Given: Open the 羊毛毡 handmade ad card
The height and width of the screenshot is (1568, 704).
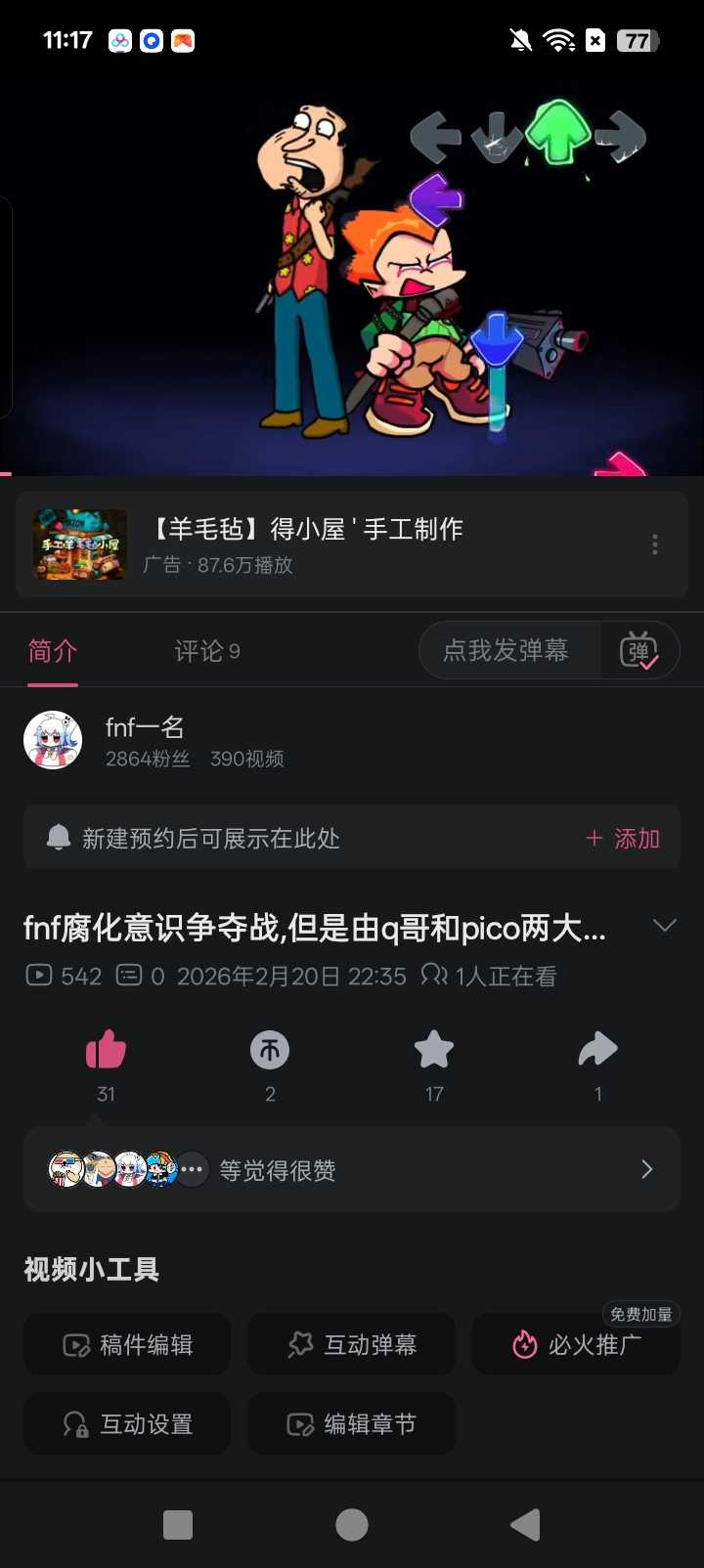Looking at the screenshot, I should (x=323, y=544).
